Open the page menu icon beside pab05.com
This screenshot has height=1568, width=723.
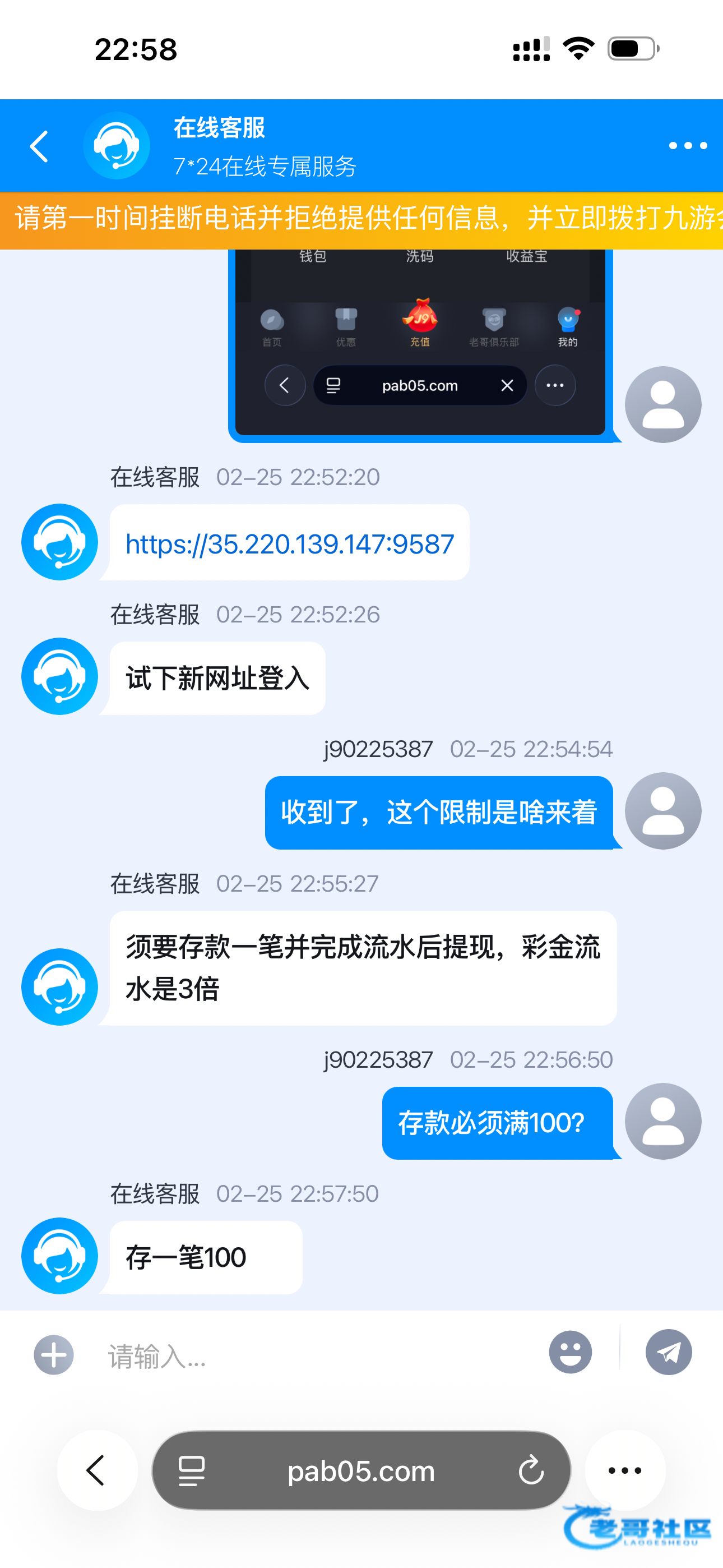(192, 1470)
